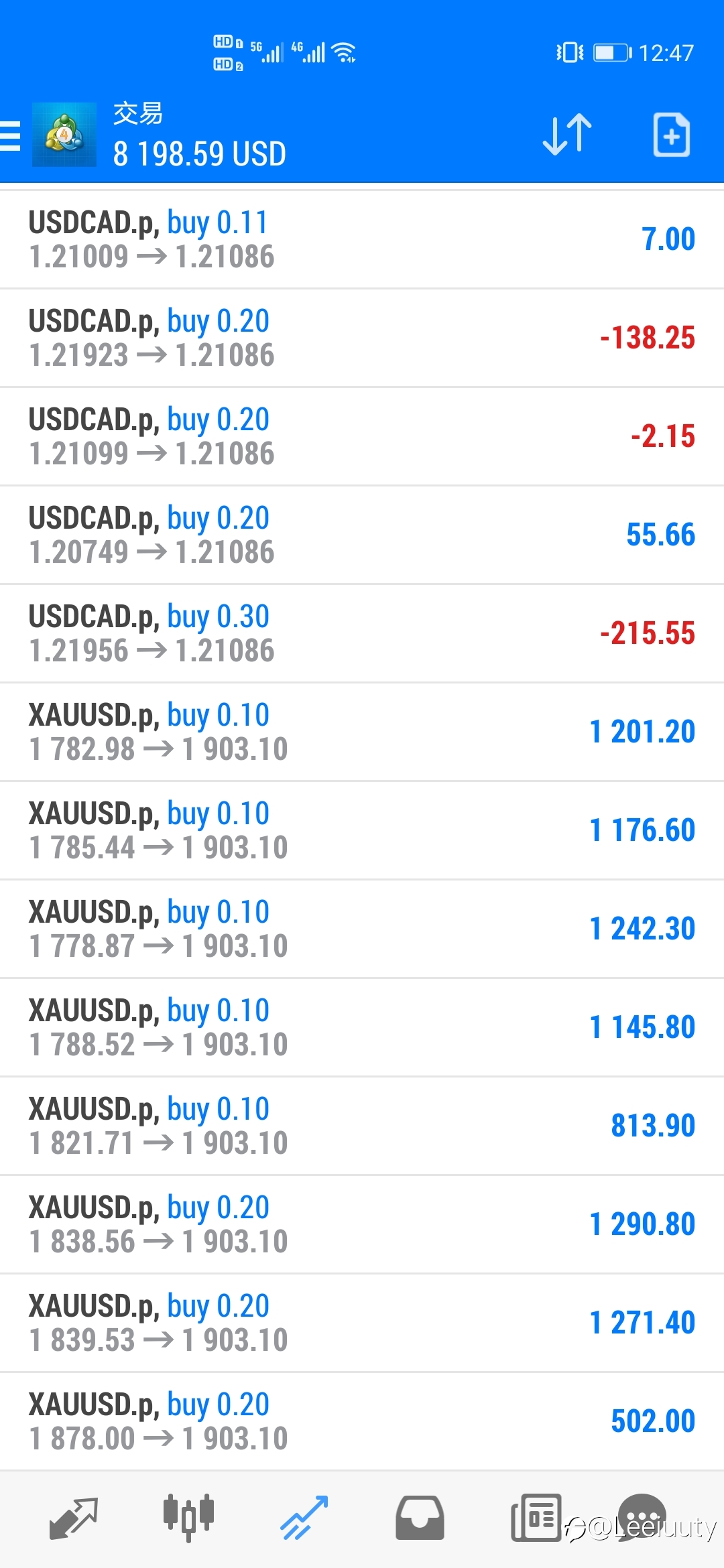Open USDCAD.p position with 55.66 profit

point(362,535)
